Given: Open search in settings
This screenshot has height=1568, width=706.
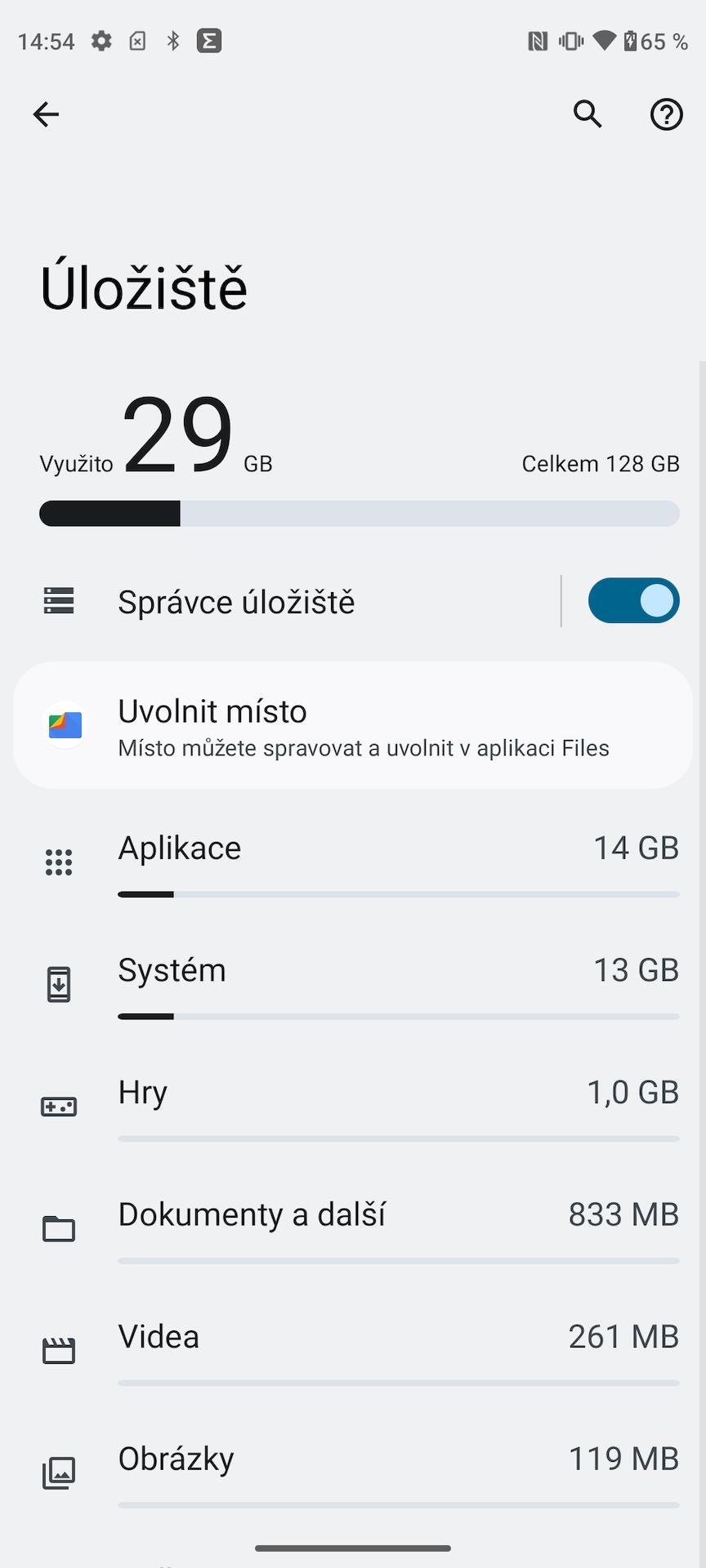Looking at the screenshot, I should click(x=588, y=114).
